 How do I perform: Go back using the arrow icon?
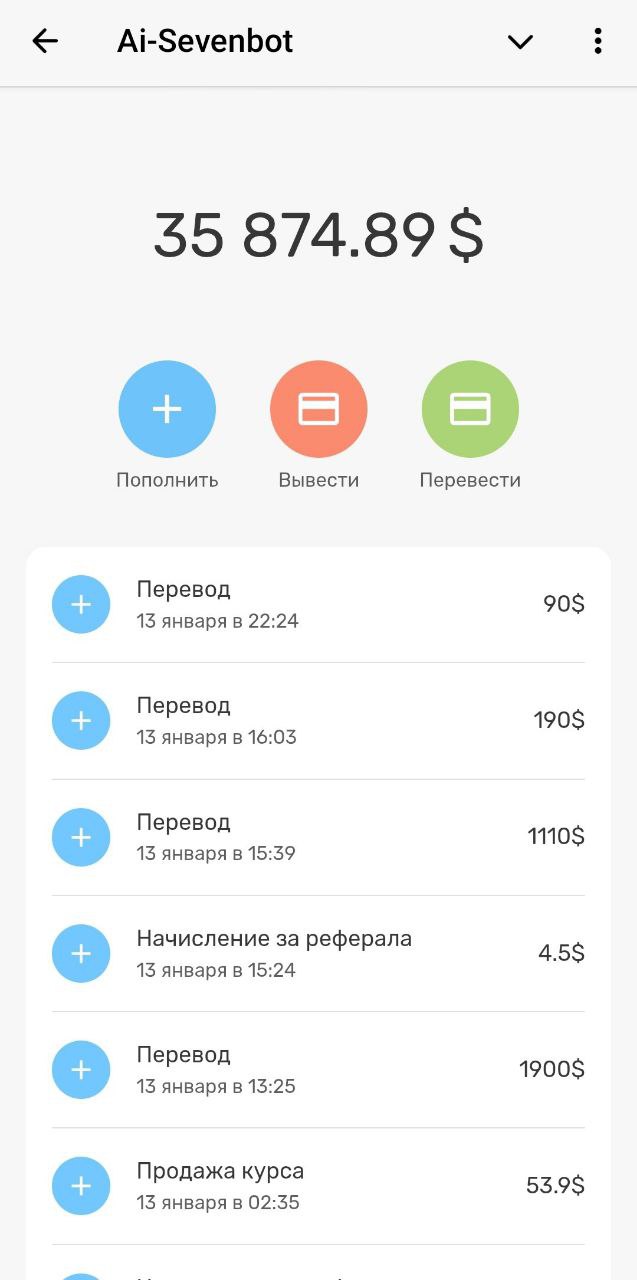45,41
